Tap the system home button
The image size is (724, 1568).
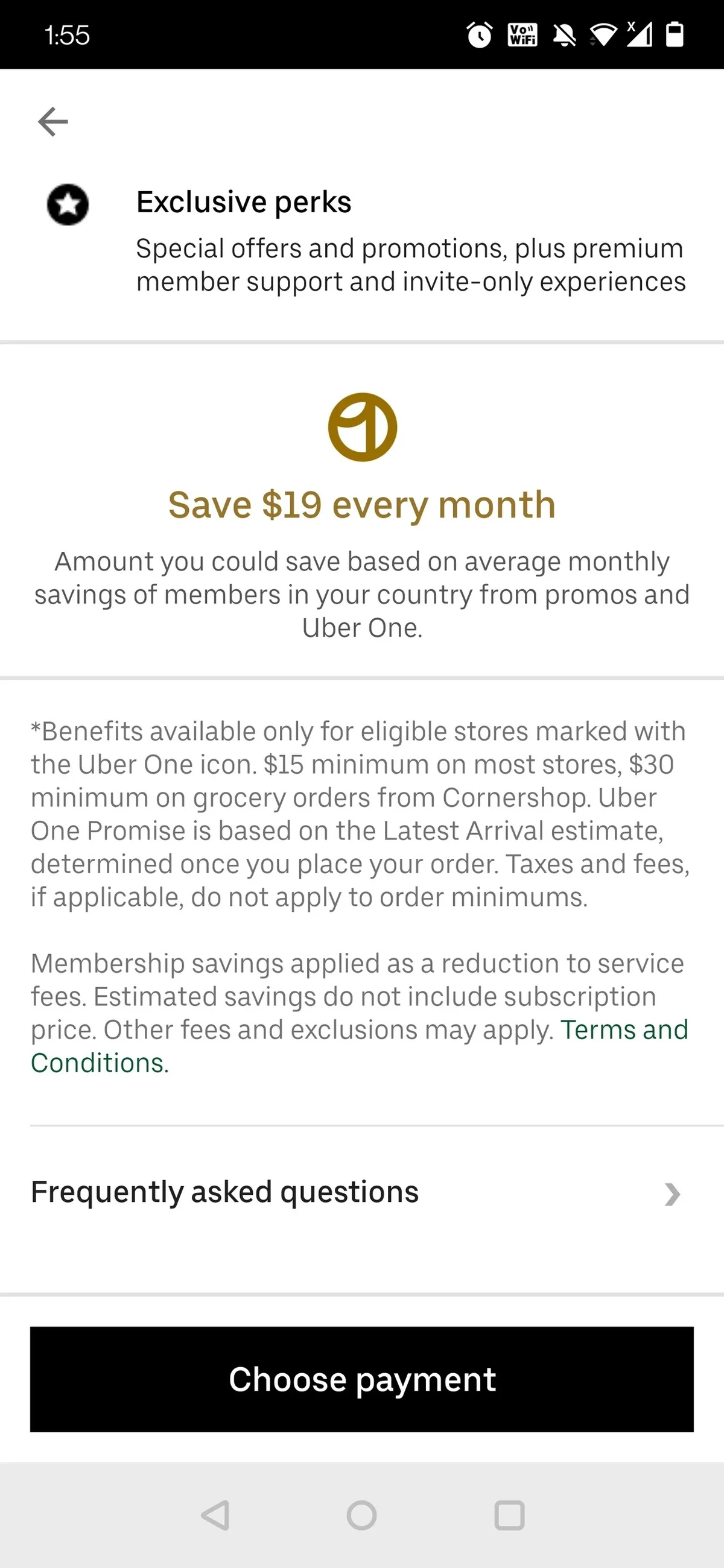[361, 1515]
